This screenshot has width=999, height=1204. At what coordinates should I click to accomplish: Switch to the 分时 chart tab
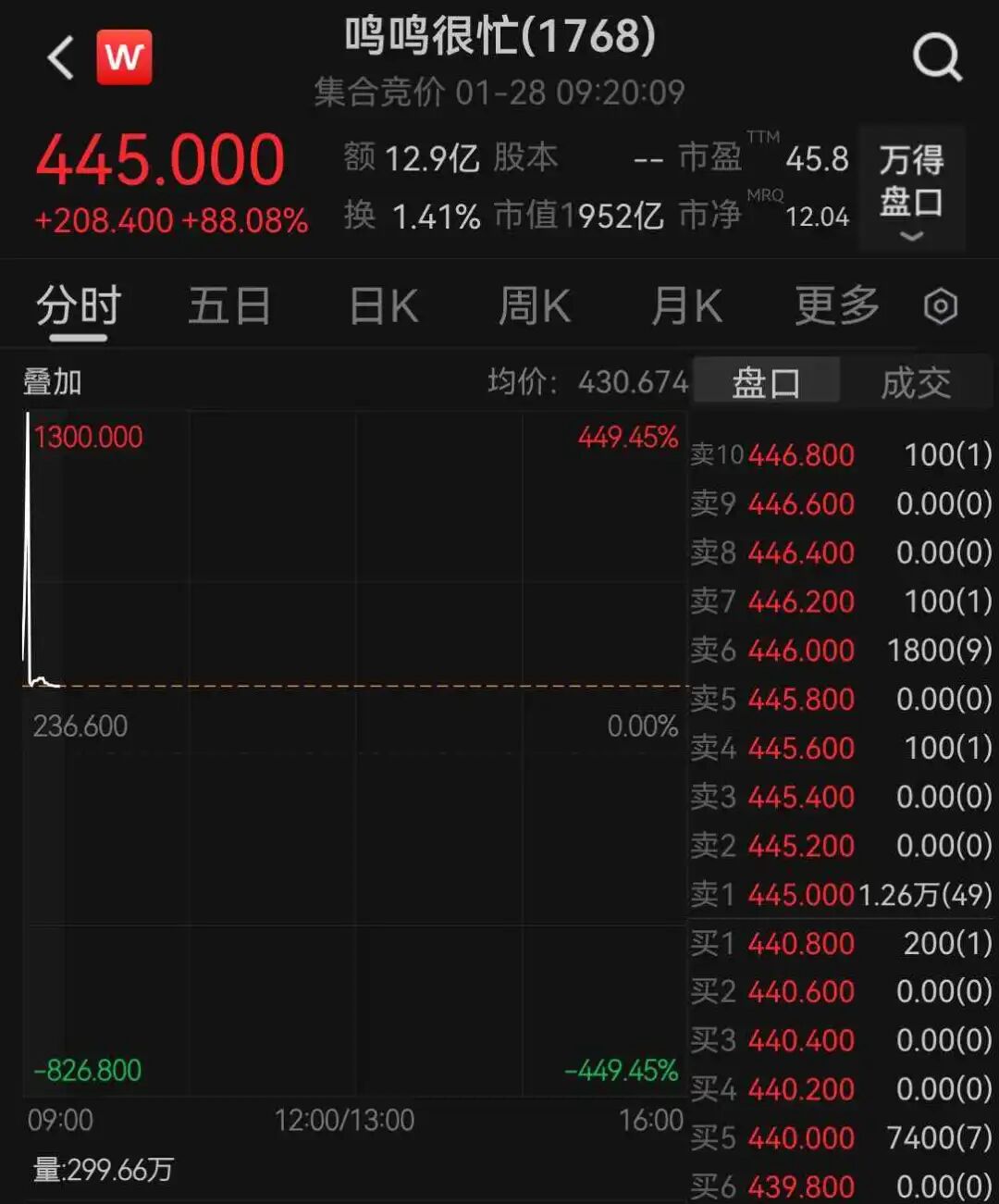pos(79,306)
